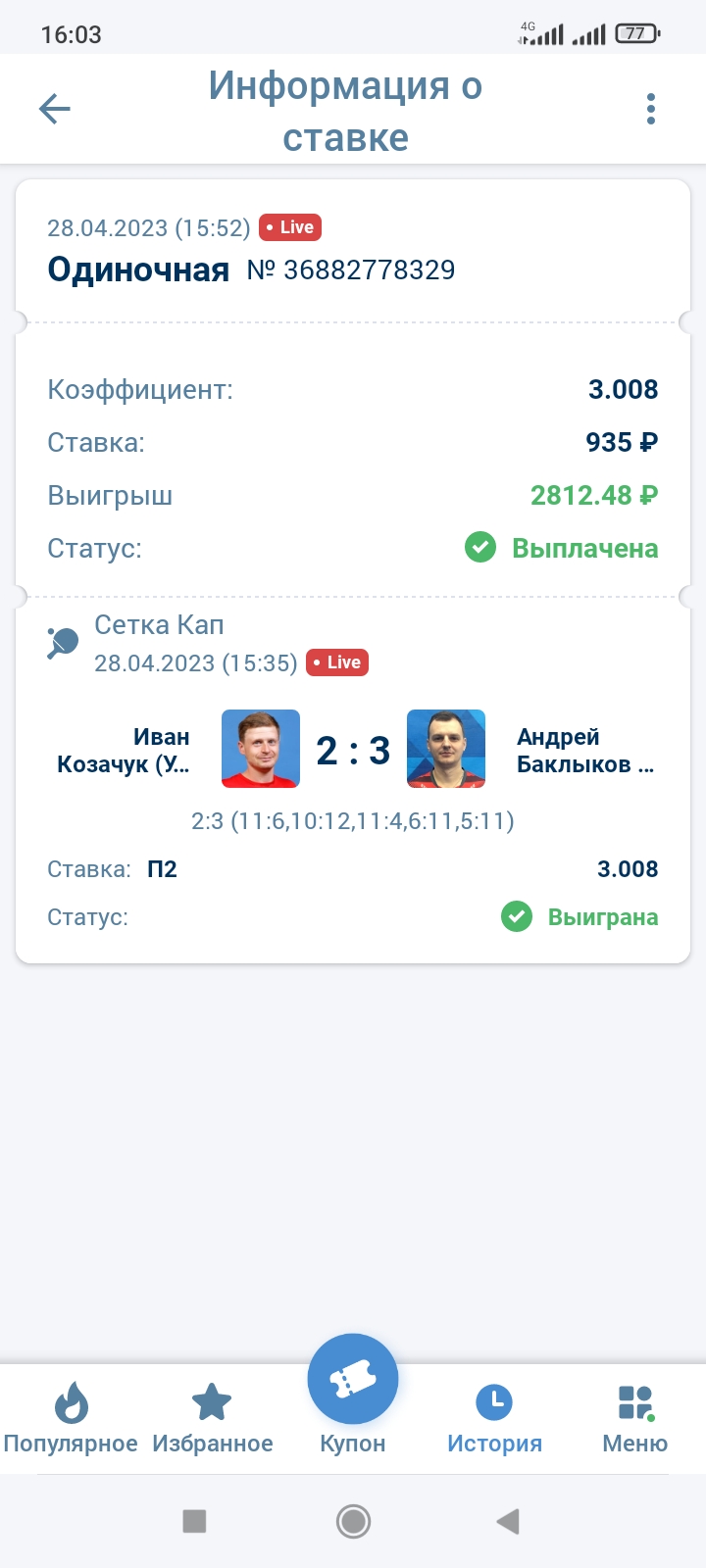Open the Козачук vs Баклыков match card
The height and width of the screenshot is (1568, 706).
(x=353, y=751)
